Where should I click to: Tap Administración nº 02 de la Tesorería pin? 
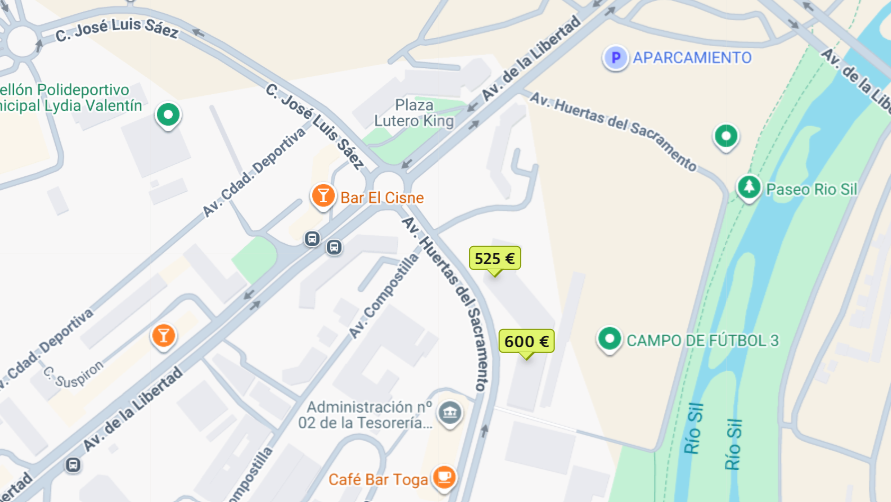(x=450, y=412)
